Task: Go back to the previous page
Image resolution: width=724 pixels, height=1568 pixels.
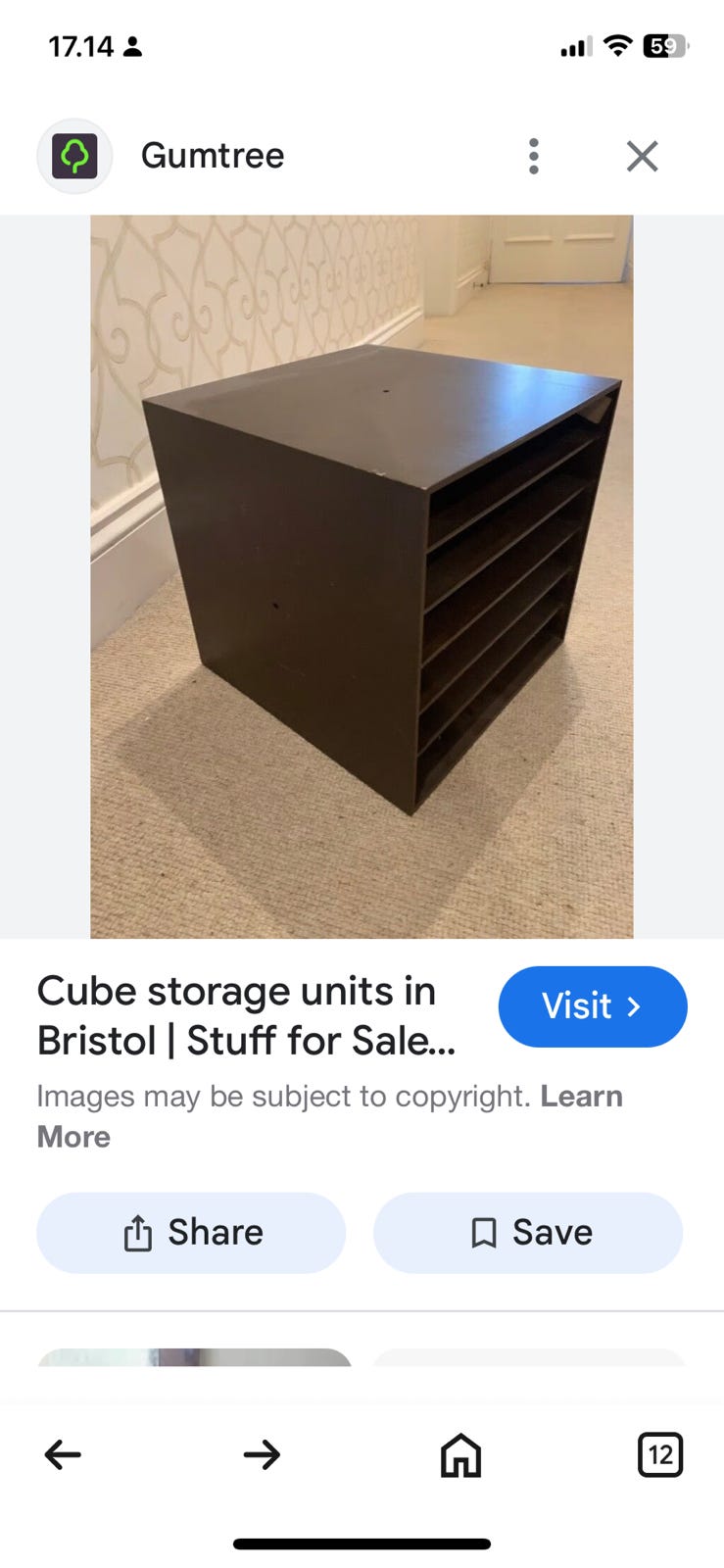Action: [63, 1454]
